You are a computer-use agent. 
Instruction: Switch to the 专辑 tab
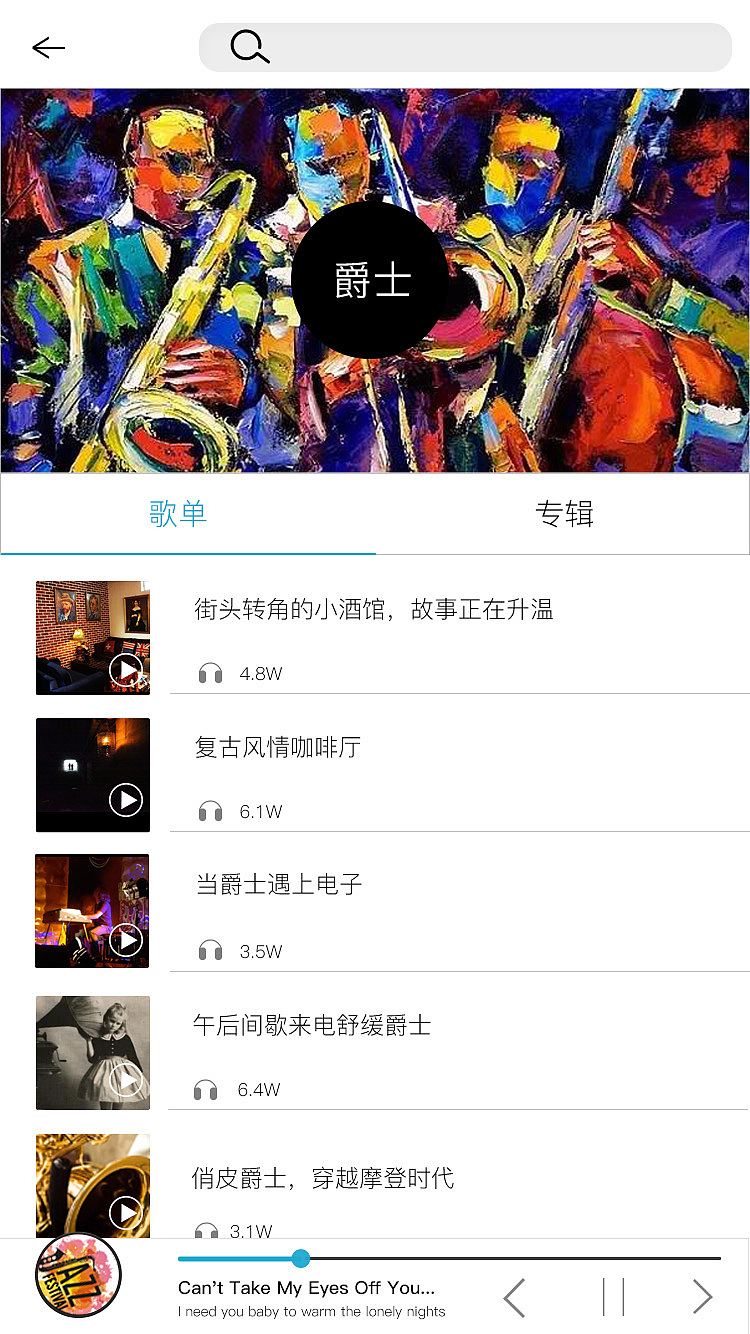click(564, 514)
